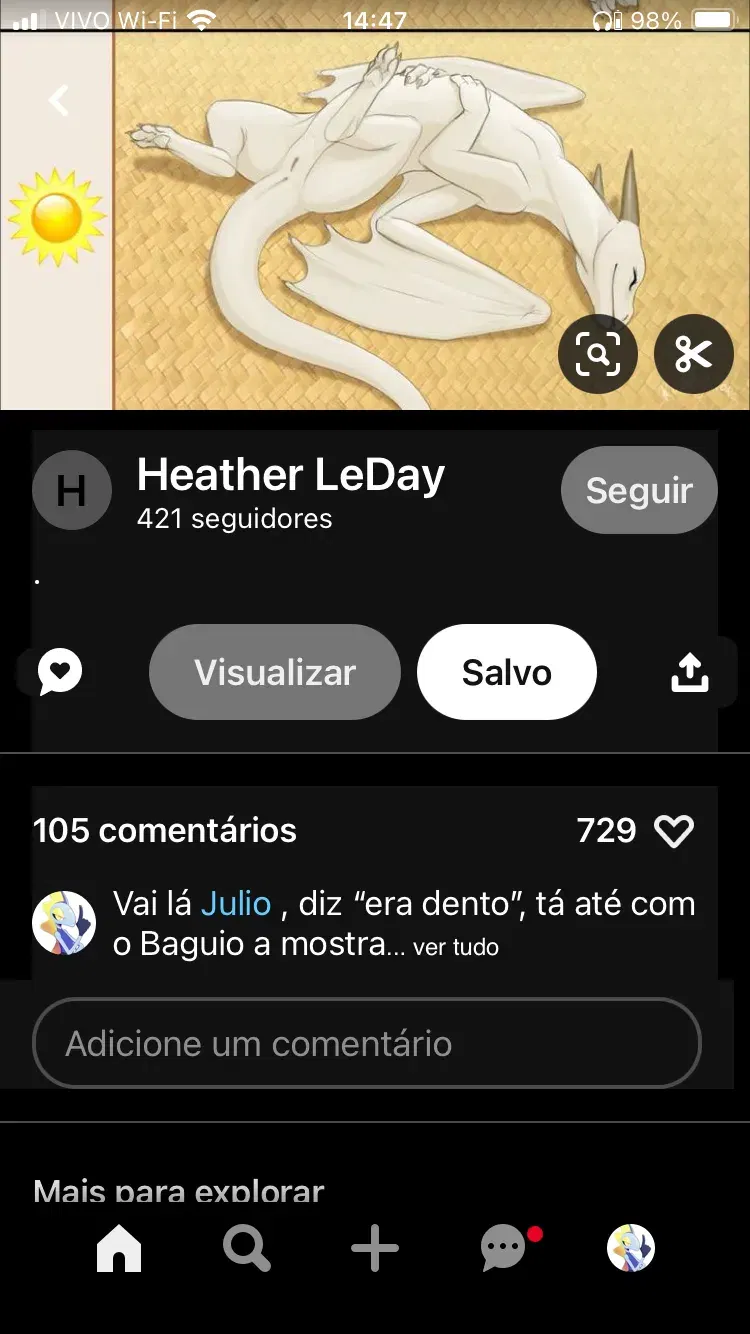Open the messages tab with red dot
750x1334 pixels.
[x=506, y=1249]
